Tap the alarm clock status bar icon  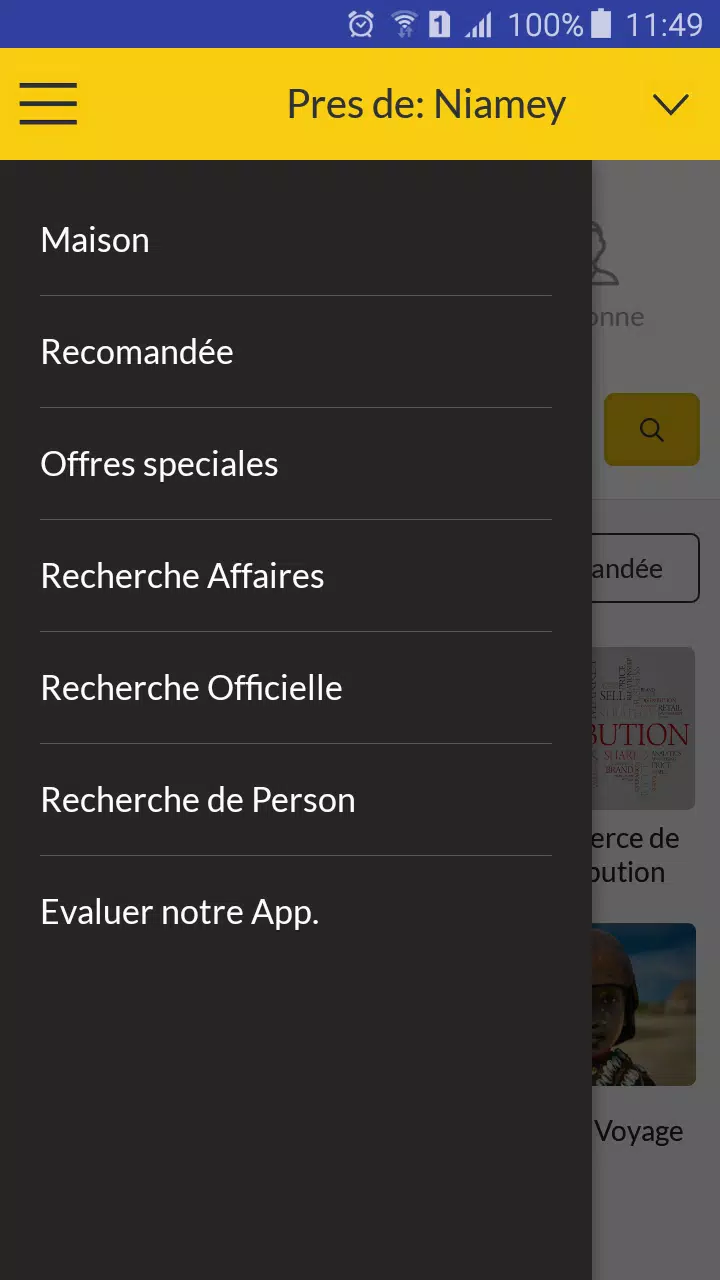362,22
